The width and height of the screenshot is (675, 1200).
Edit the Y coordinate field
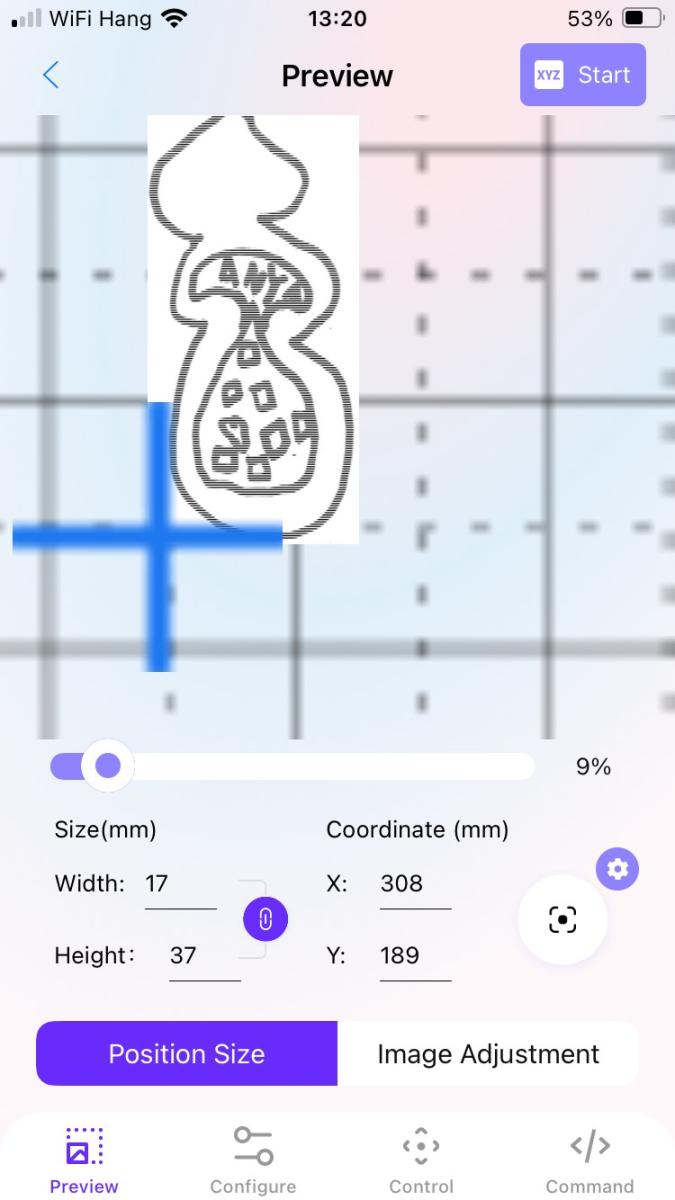click(x=416, y=957)
